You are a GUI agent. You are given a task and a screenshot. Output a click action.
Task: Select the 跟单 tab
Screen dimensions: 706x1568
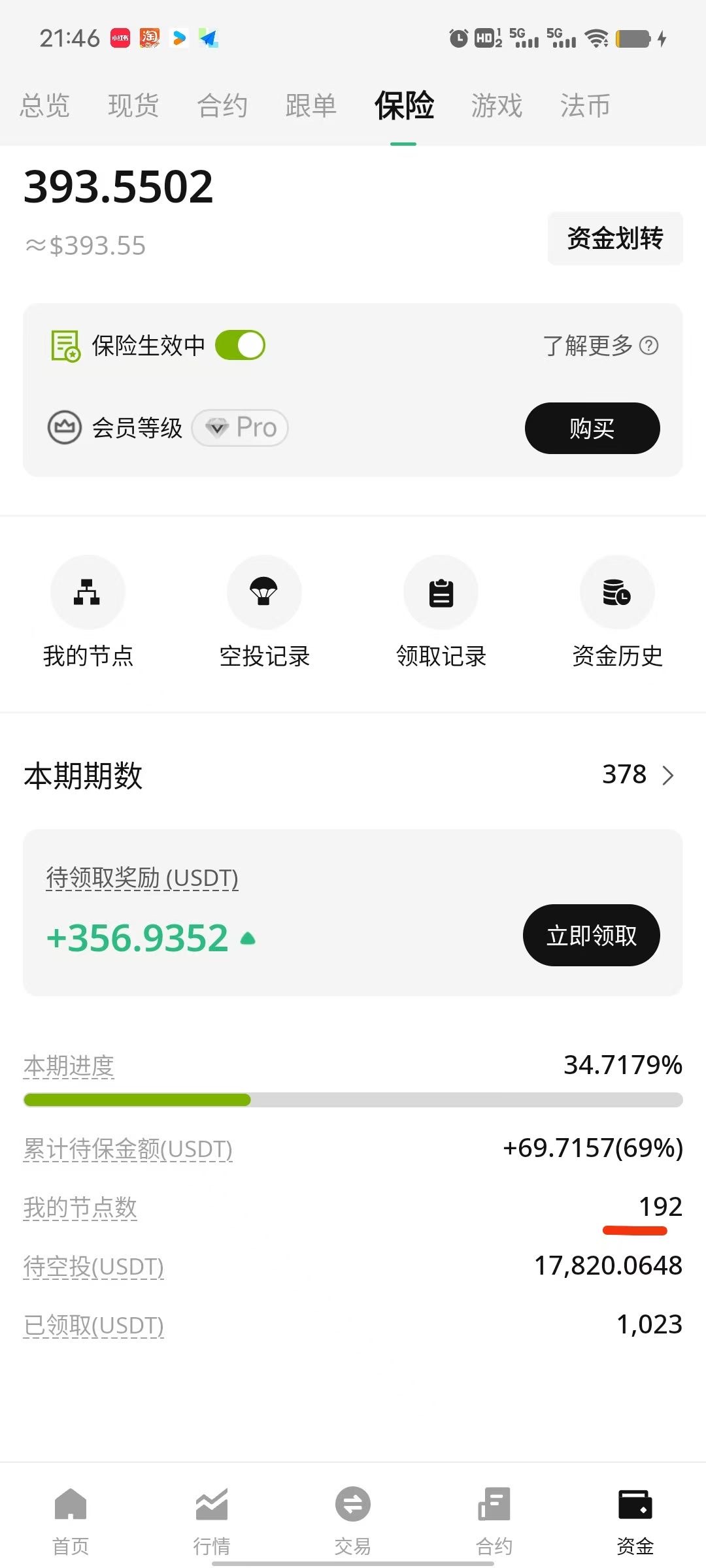tap(311, 106)
